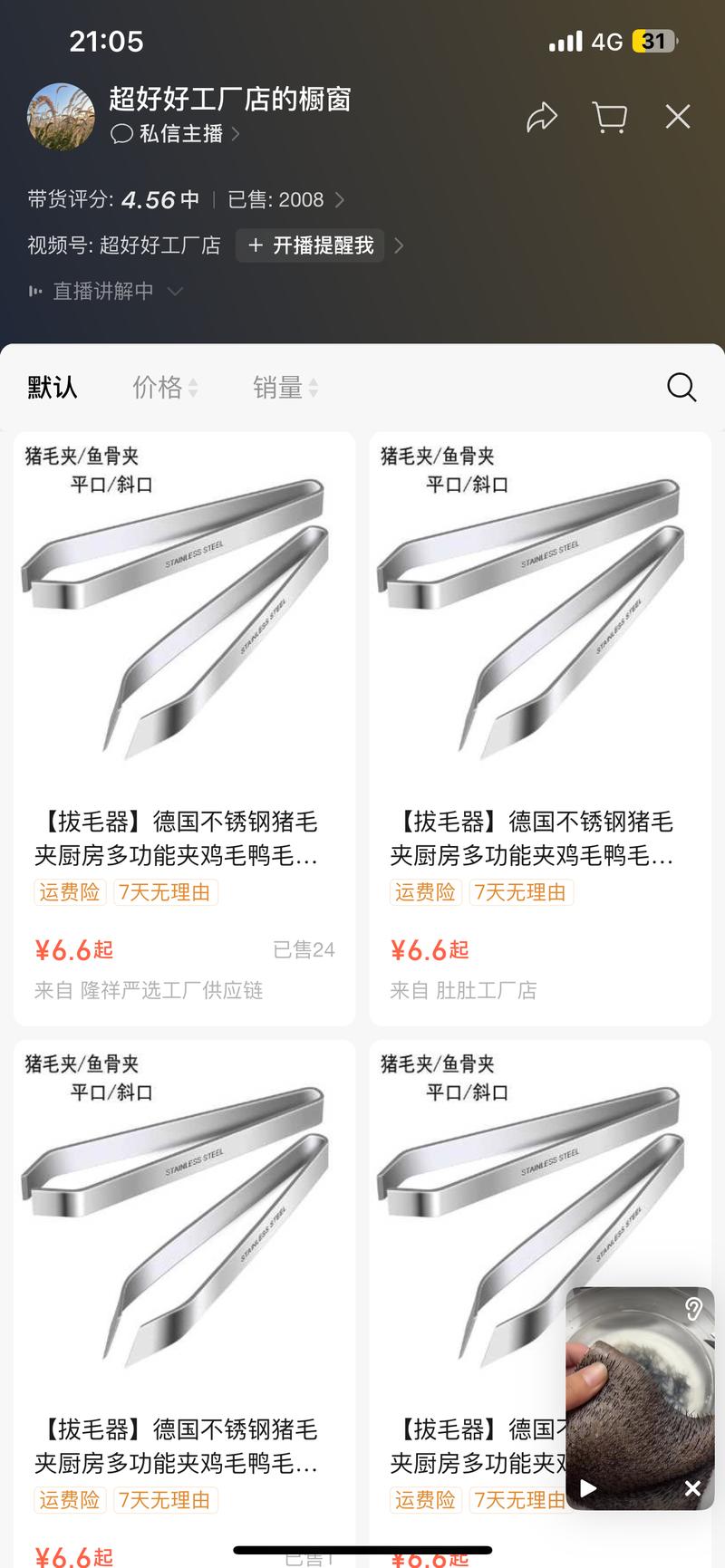Dismiss the floating video window
The image size is (725, 1568).
pos(692,1487)
